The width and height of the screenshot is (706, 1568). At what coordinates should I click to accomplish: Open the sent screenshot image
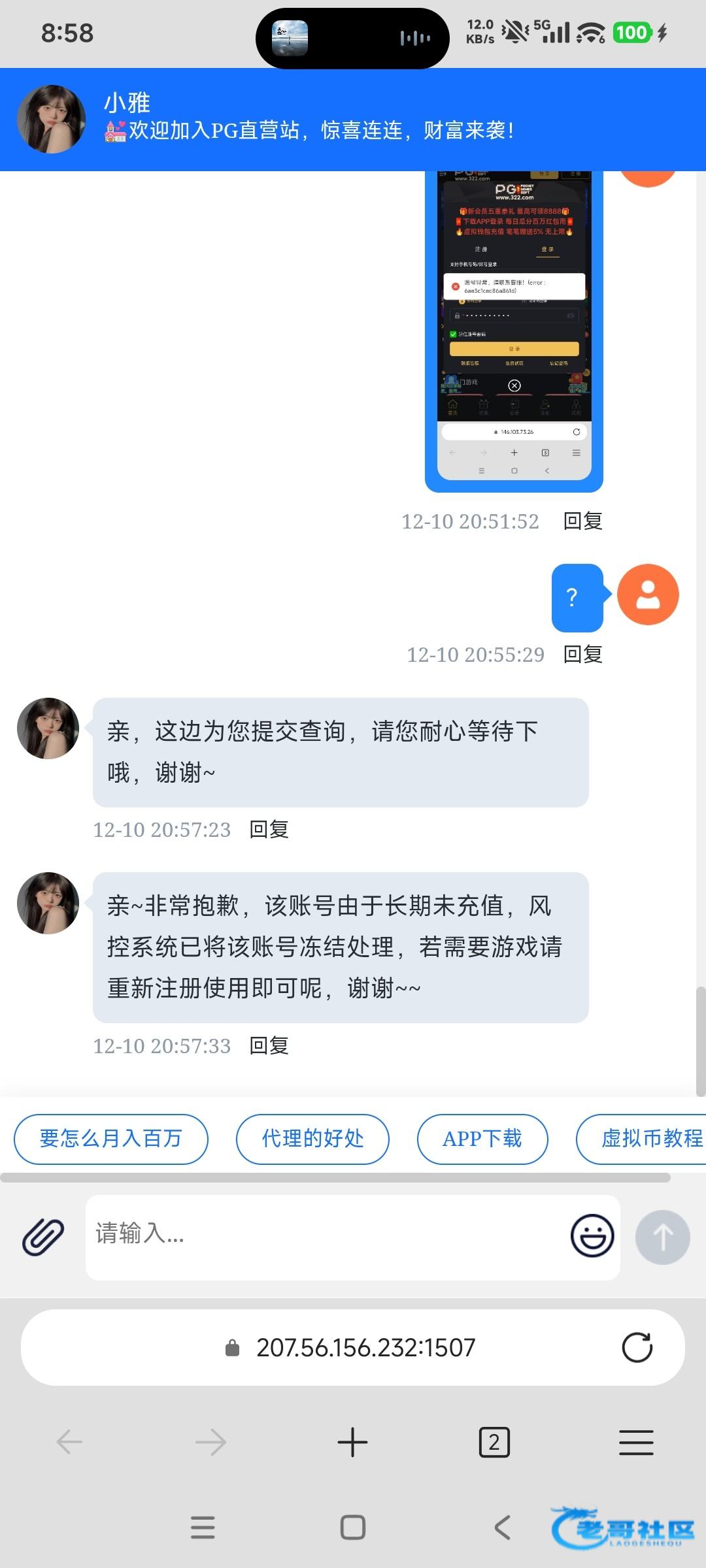click(x=514, y=327)
